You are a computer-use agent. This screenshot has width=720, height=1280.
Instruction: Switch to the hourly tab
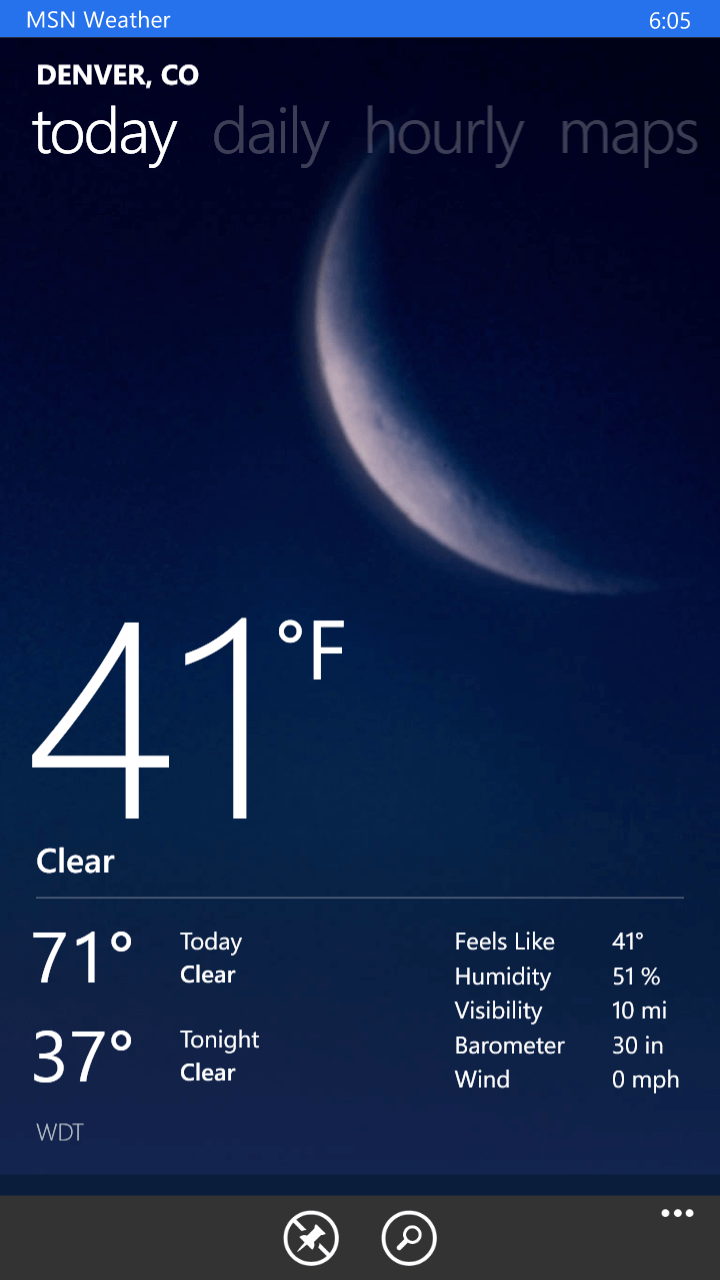(x=444, y=134)
